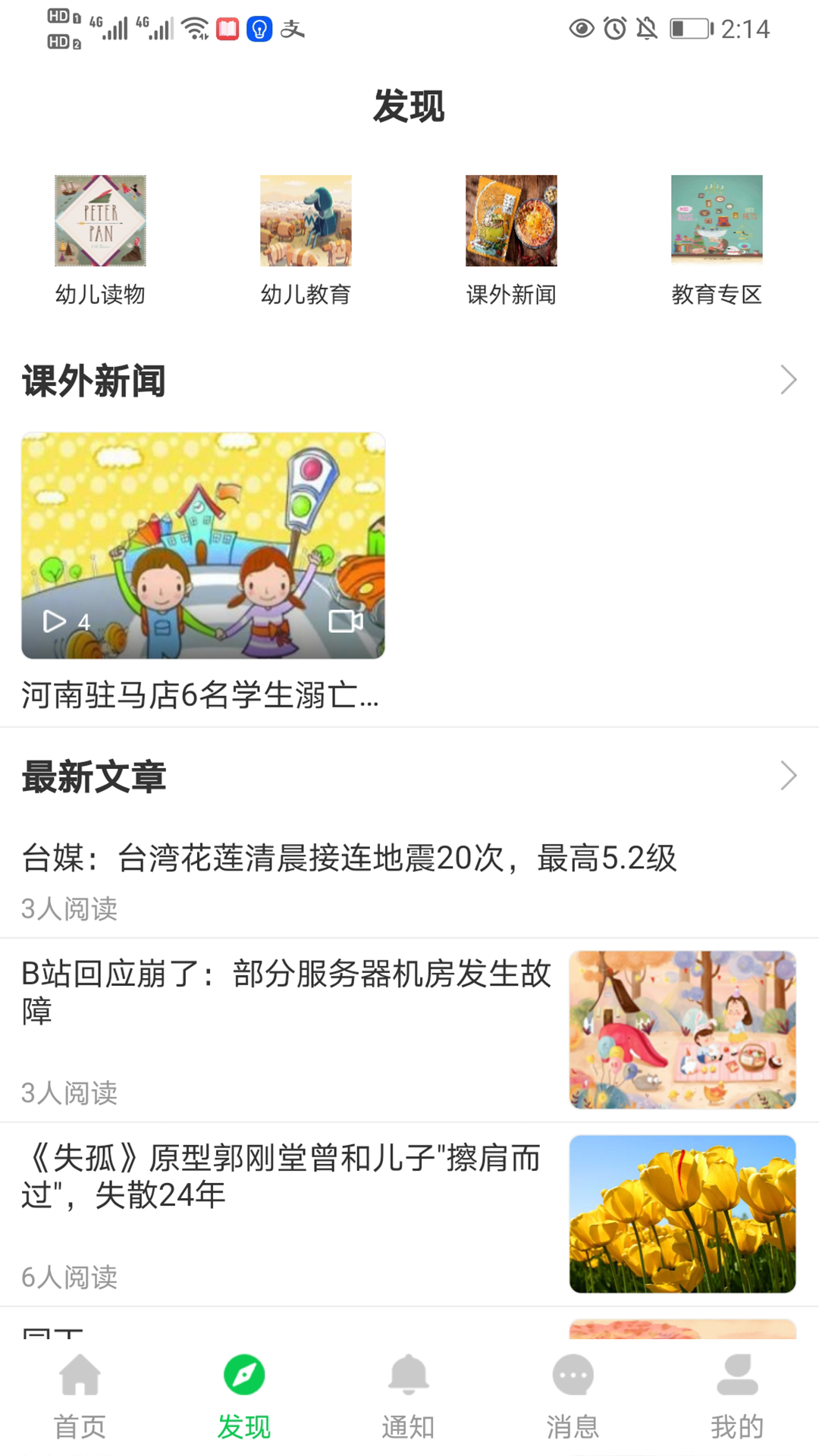Screen dimensions: 819x1456
Task: Open the 《失孤》原型郭刚堂 article
Action: tap(282, 1176)
